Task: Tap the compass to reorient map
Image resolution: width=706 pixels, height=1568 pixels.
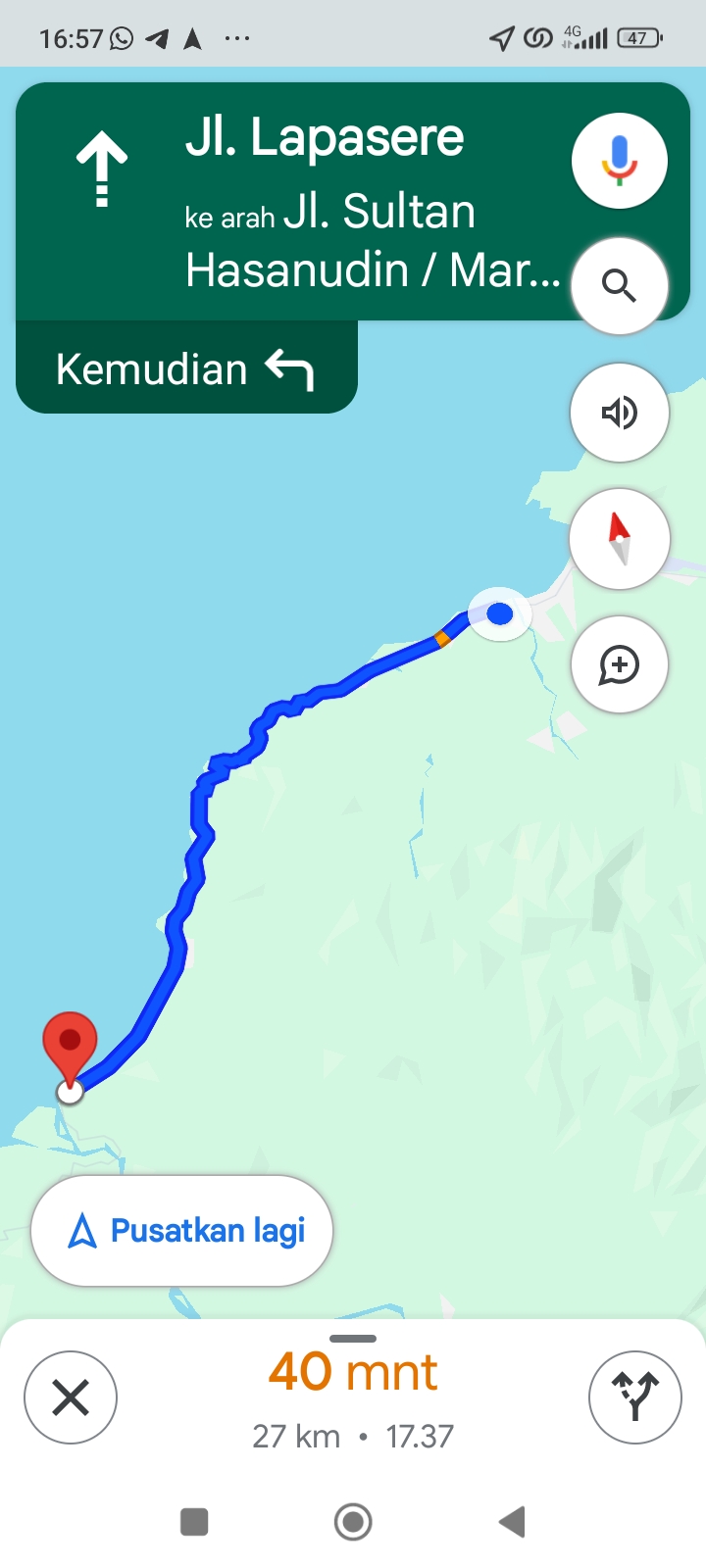Action: coord(620,539)
